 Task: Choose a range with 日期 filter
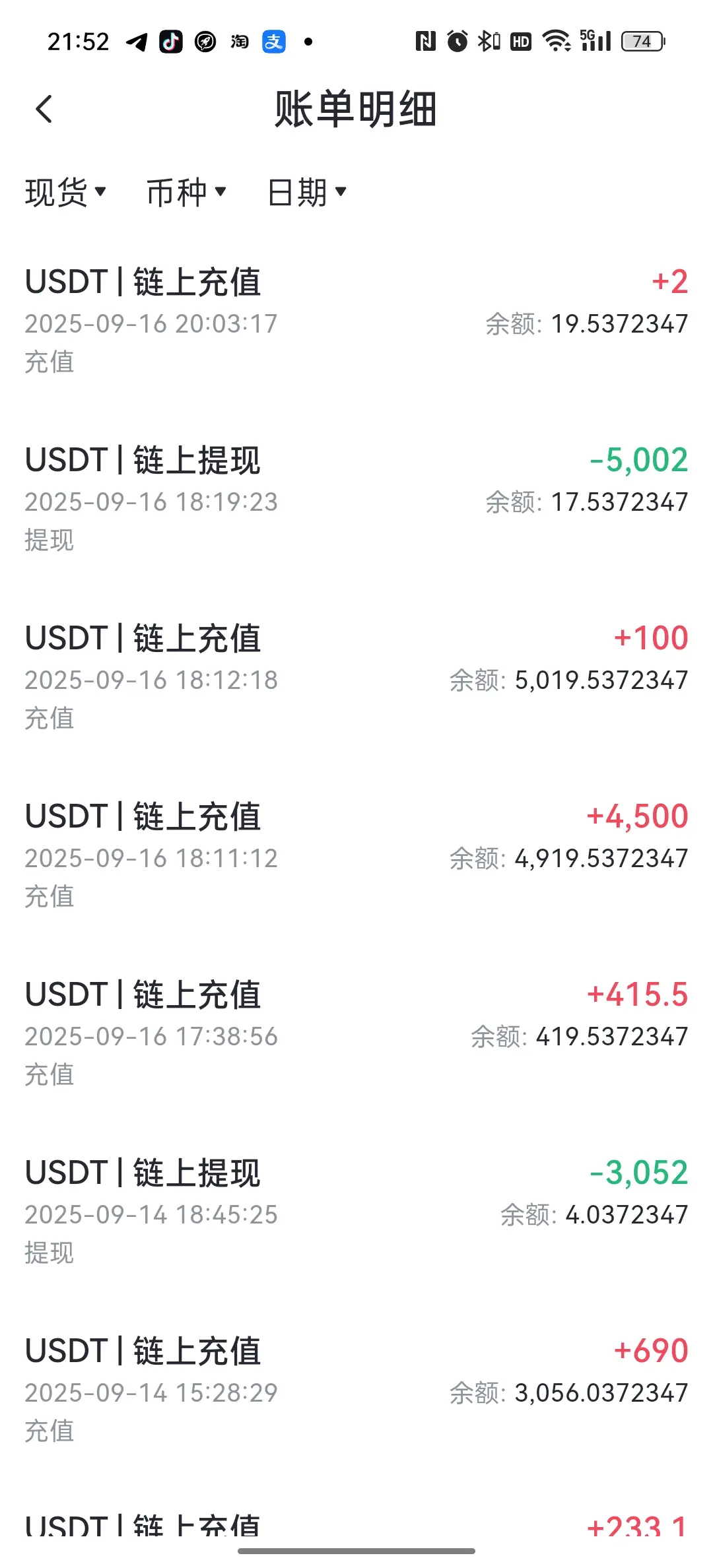[307, 193]
